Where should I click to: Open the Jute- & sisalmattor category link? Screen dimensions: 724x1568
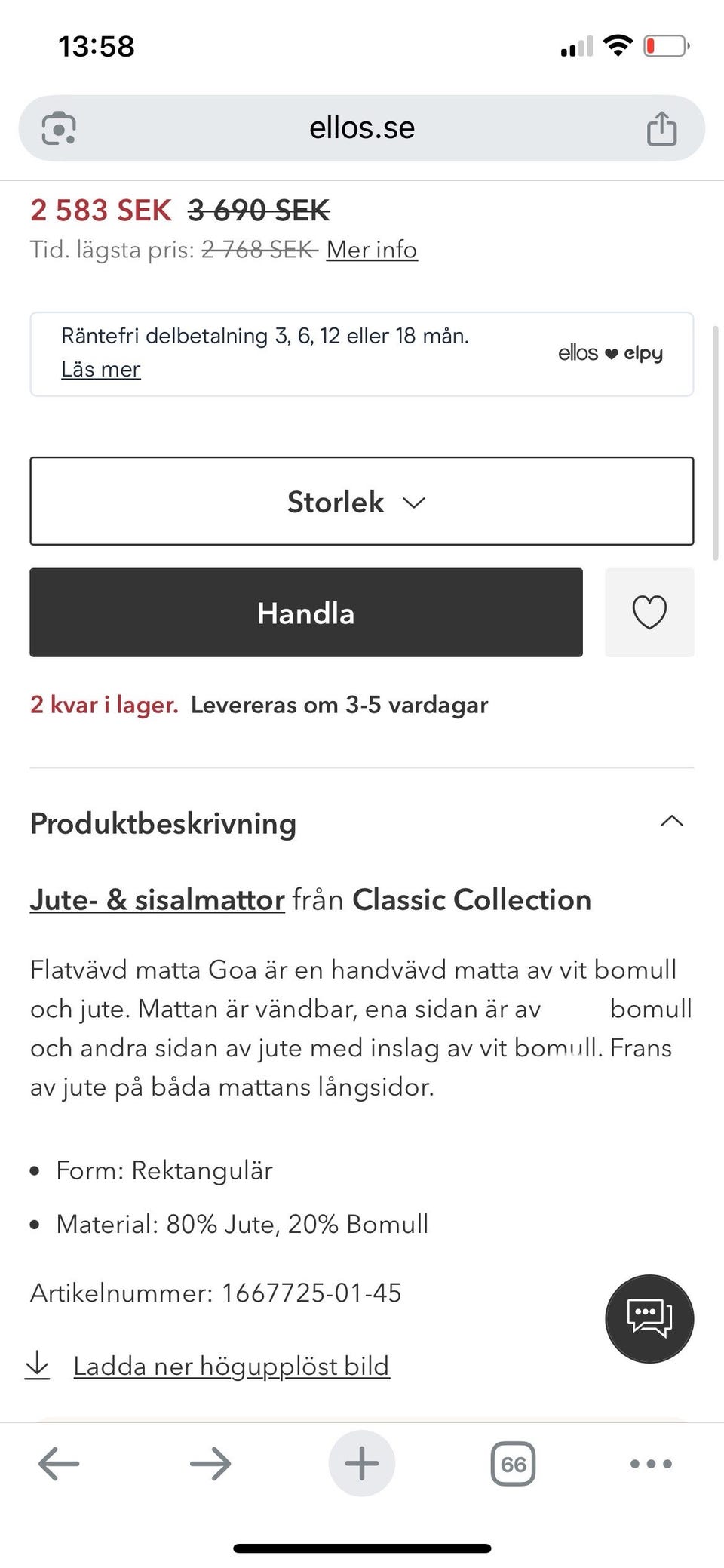155,899
